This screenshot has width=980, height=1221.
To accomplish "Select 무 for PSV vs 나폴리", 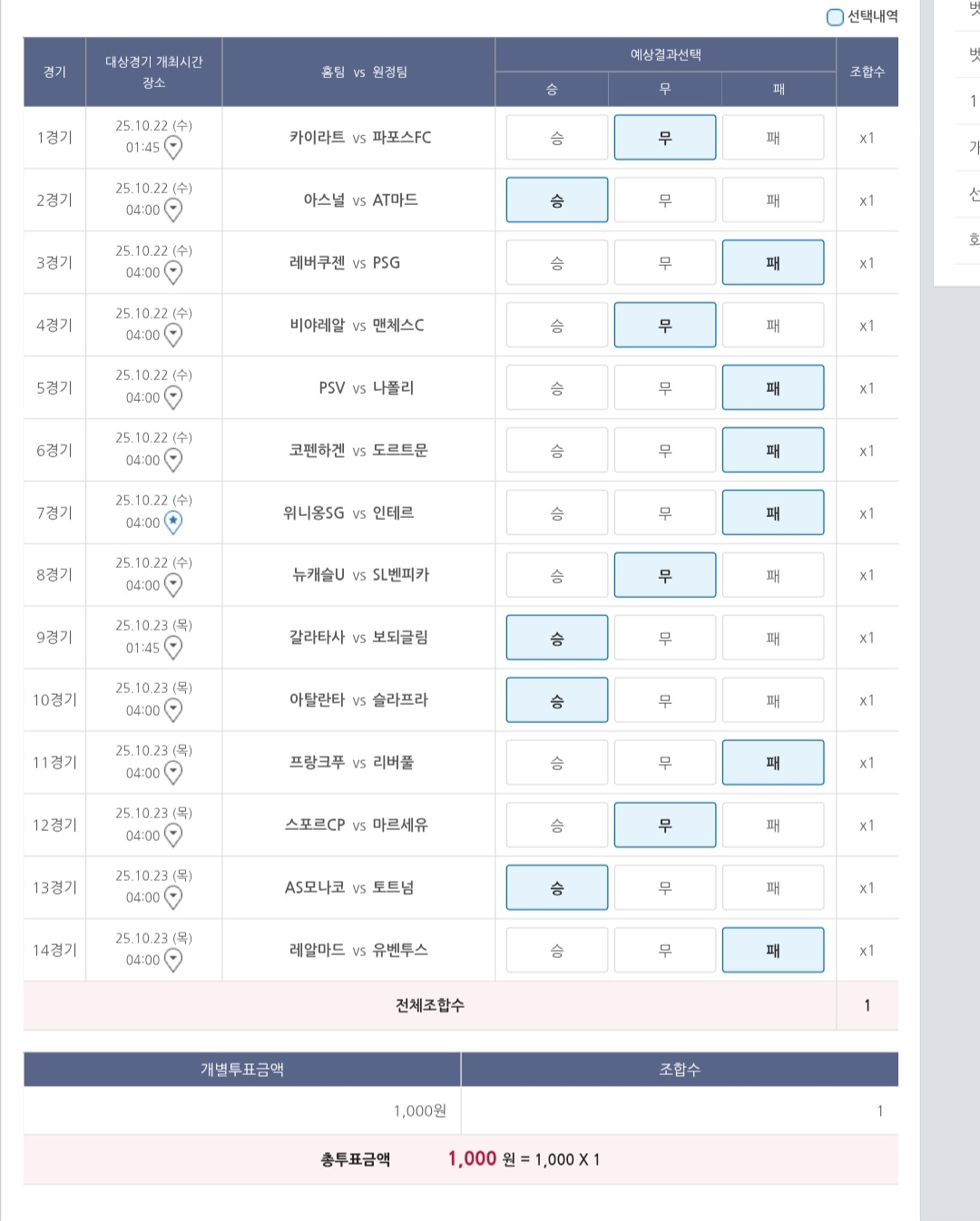I will 664,388.
